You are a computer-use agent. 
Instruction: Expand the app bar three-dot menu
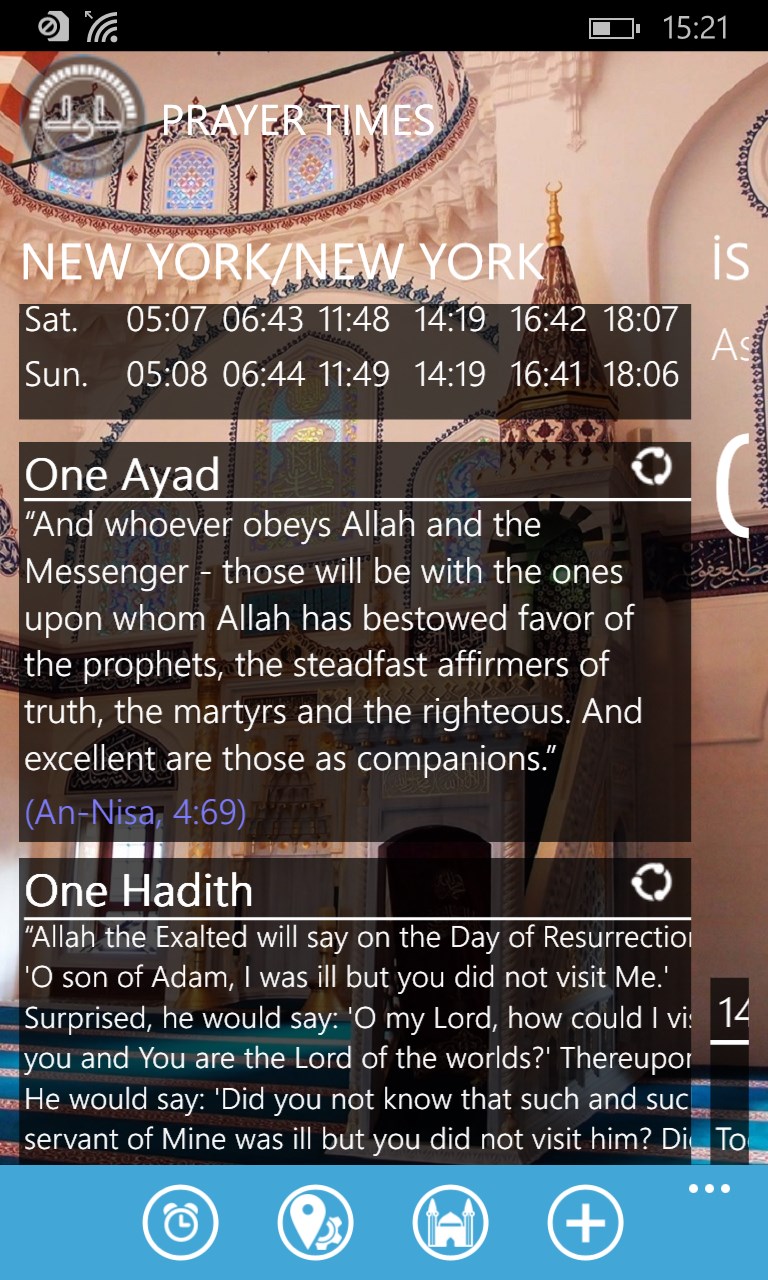tap(710, 1189)
